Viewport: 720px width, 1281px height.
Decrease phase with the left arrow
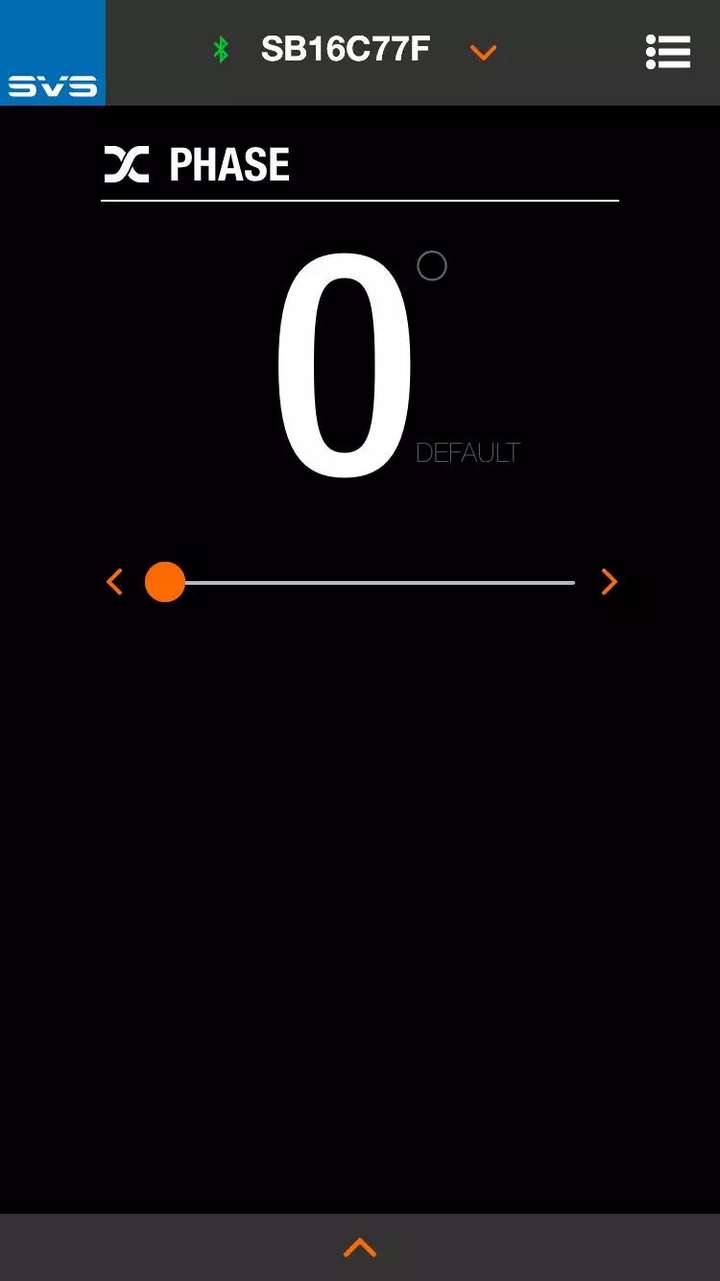(x=115, y=582)
